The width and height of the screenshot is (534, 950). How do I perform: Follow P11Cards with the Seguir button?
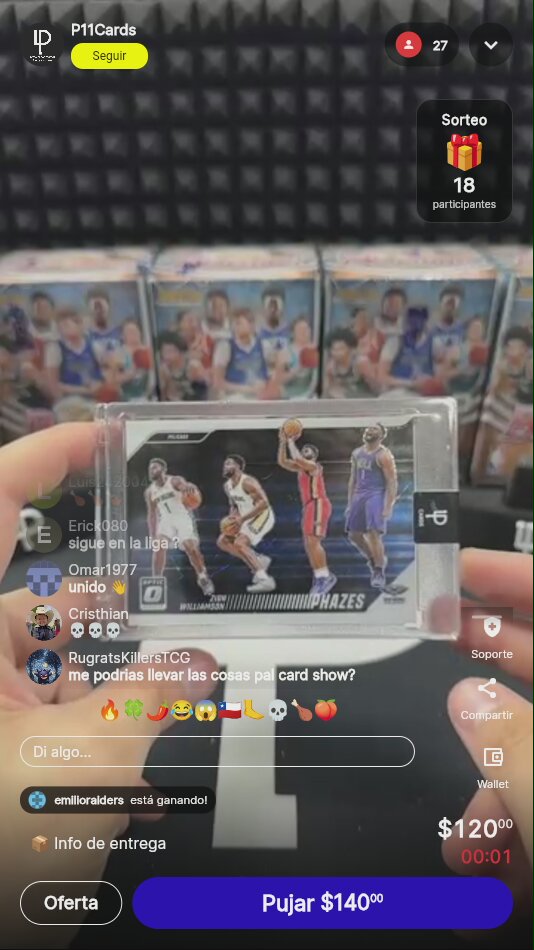coord(109,56)
